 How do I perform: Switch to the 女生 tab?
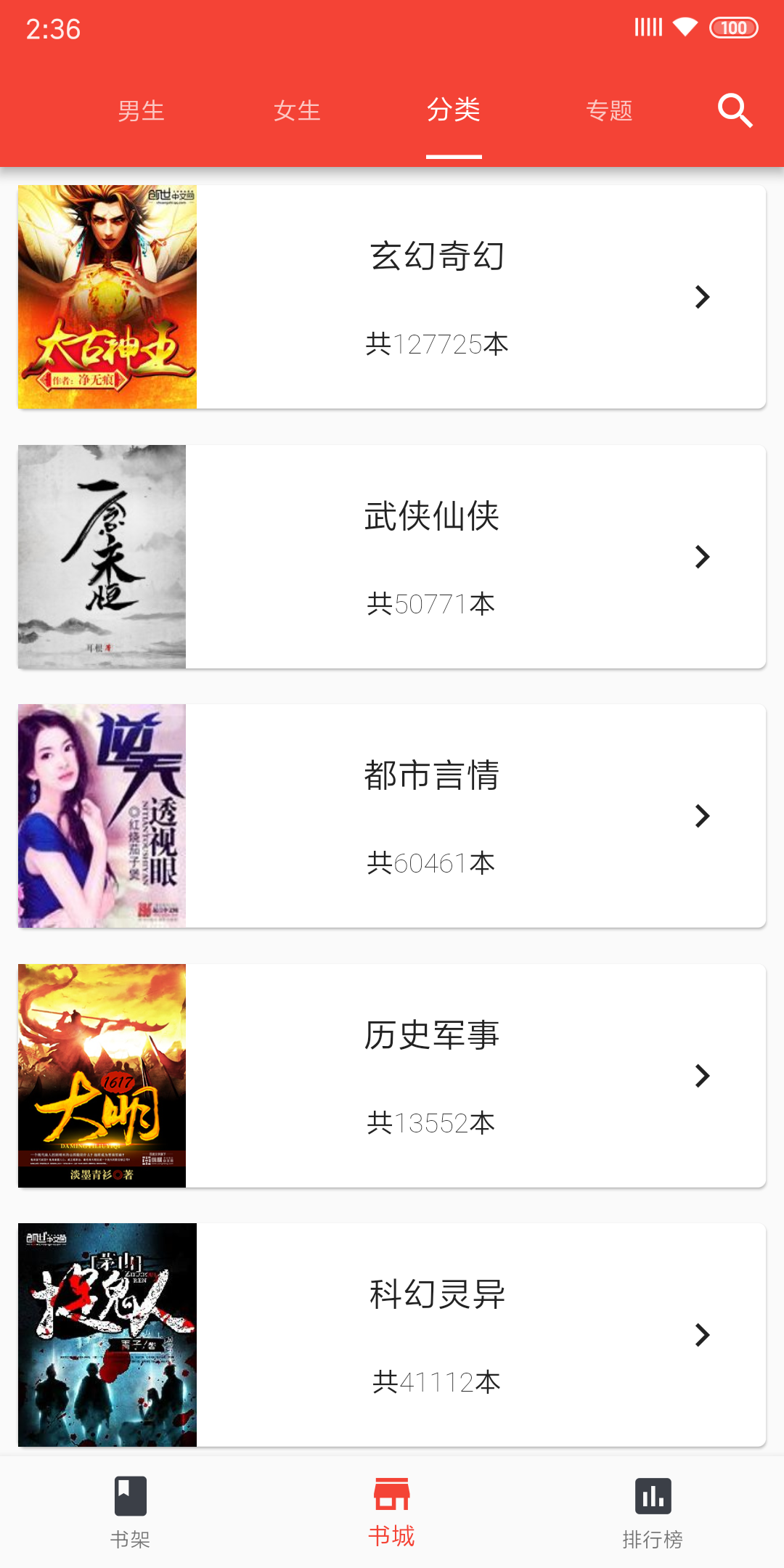[x=297, y=111]
